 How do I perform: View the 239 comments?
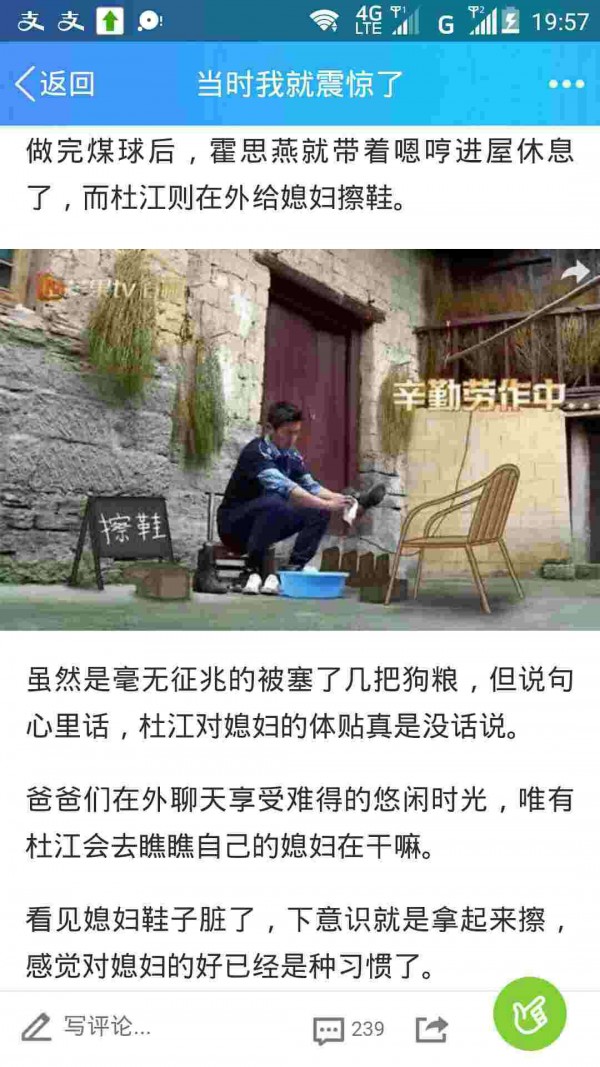(348, 1029)
